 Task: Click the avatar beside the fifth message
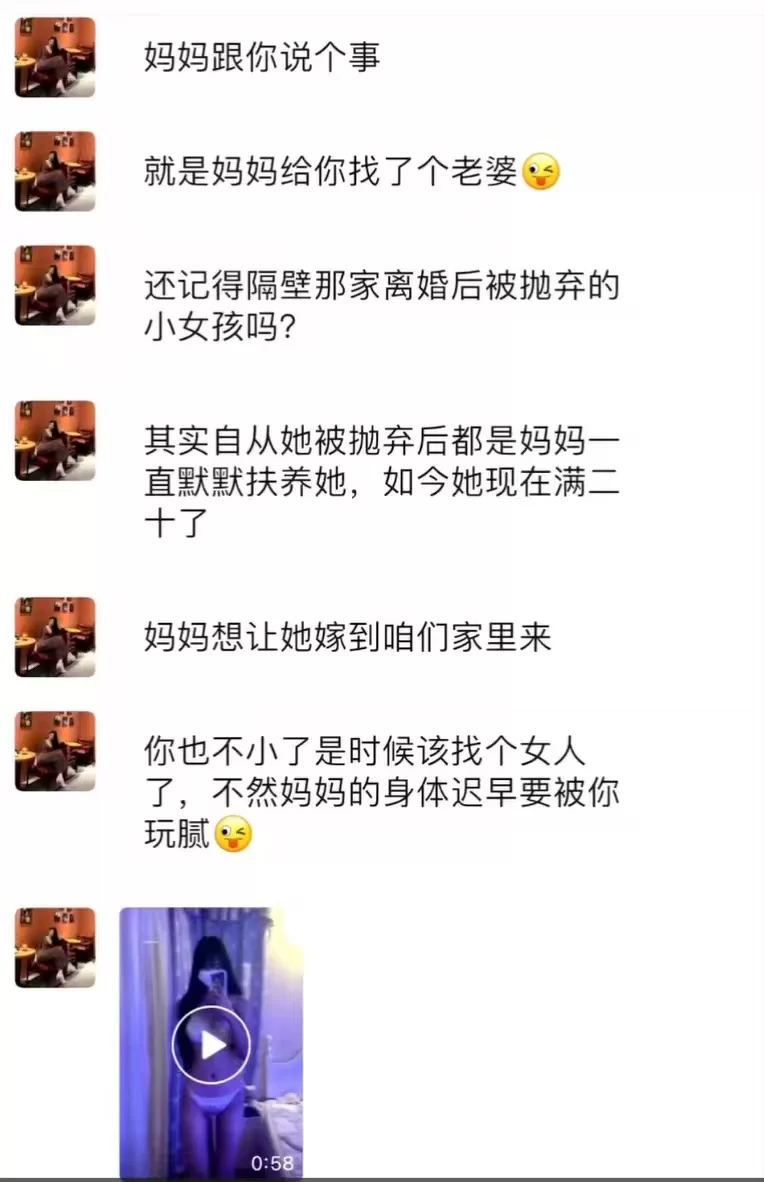tap(55, 638)
